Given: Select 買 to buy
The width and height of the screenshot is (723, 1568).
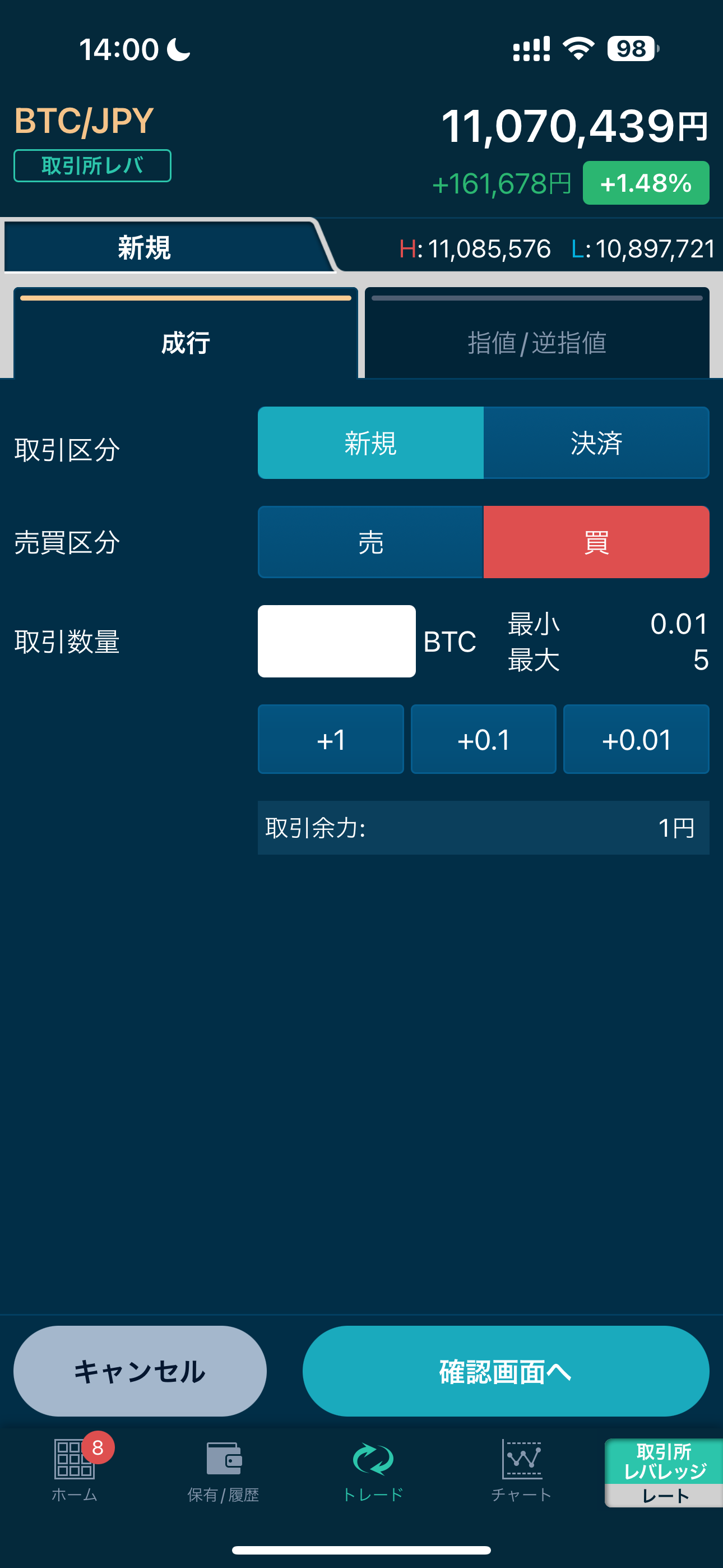Looking at the screenshot, I should [596, 542].
